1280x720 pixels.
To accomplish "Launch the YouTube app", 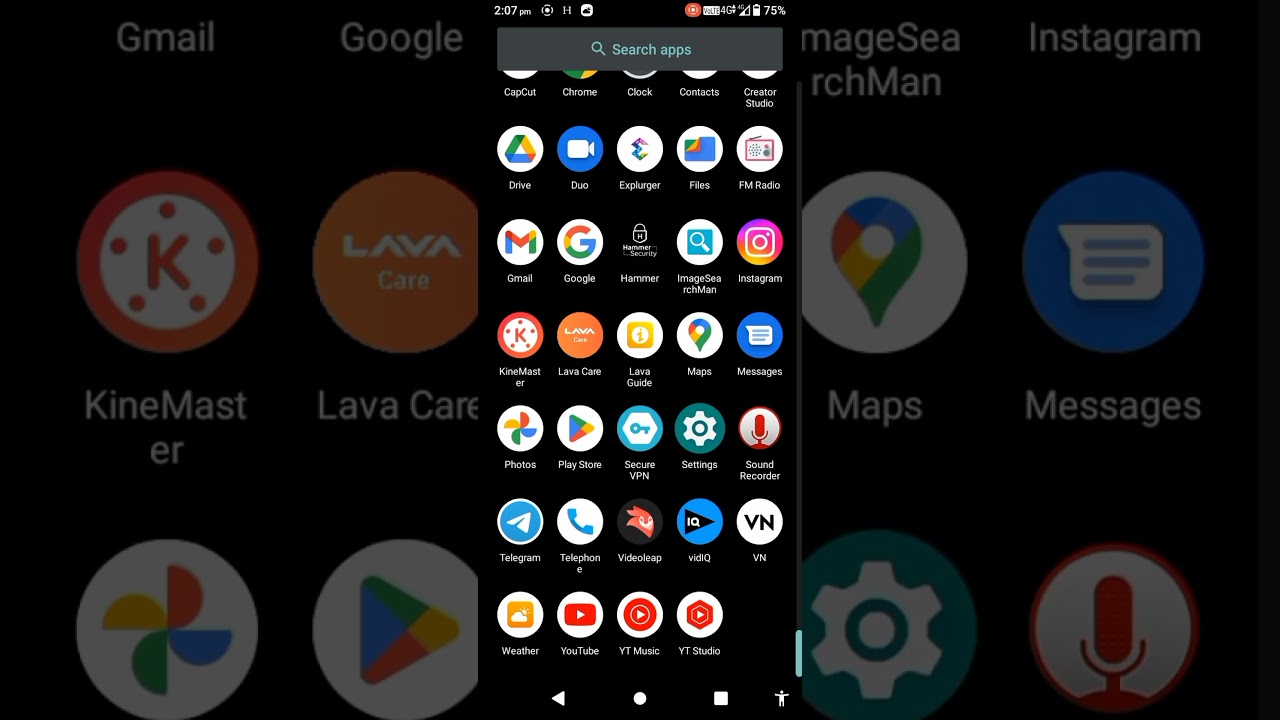I will 580,615.
